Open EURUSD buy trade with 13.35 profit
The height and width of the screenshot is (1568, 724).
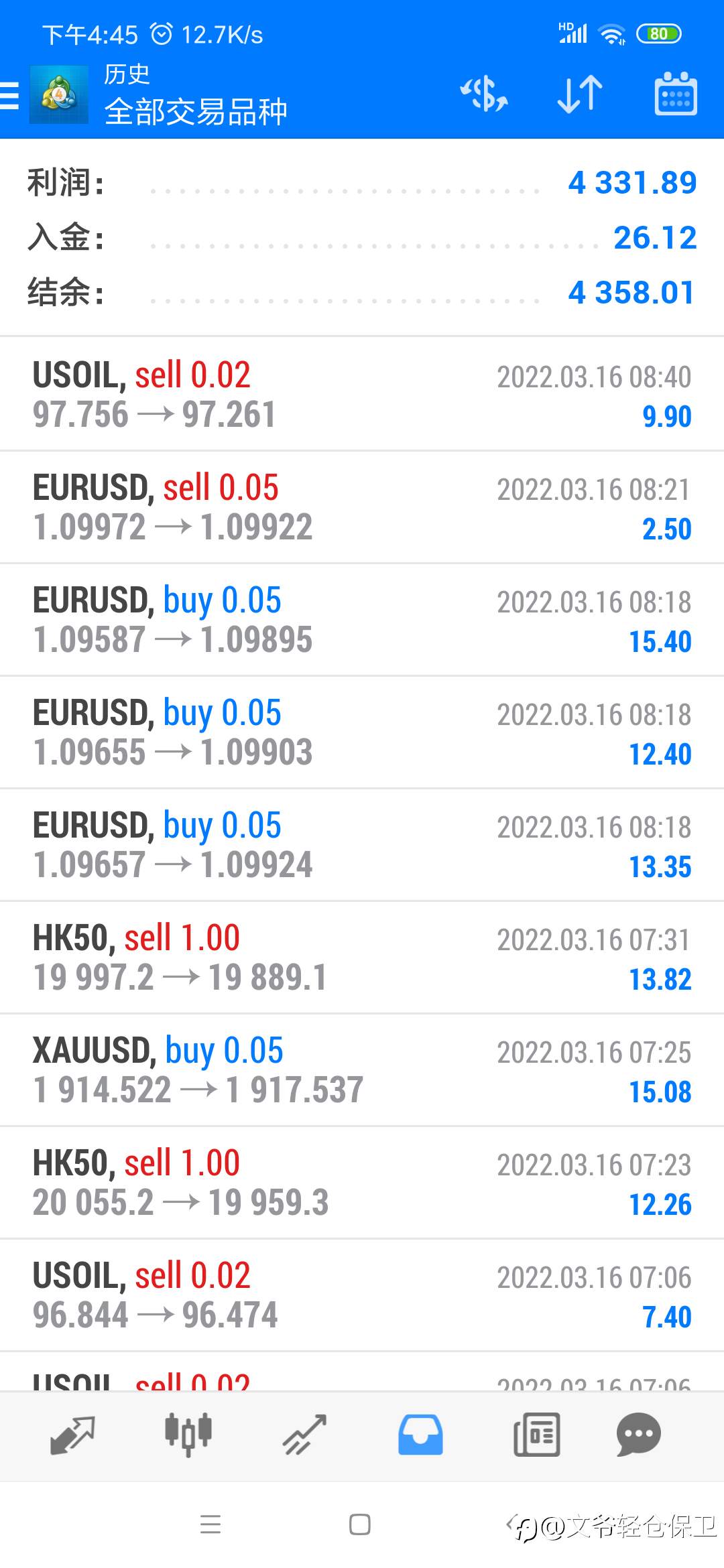click(362, 845)
